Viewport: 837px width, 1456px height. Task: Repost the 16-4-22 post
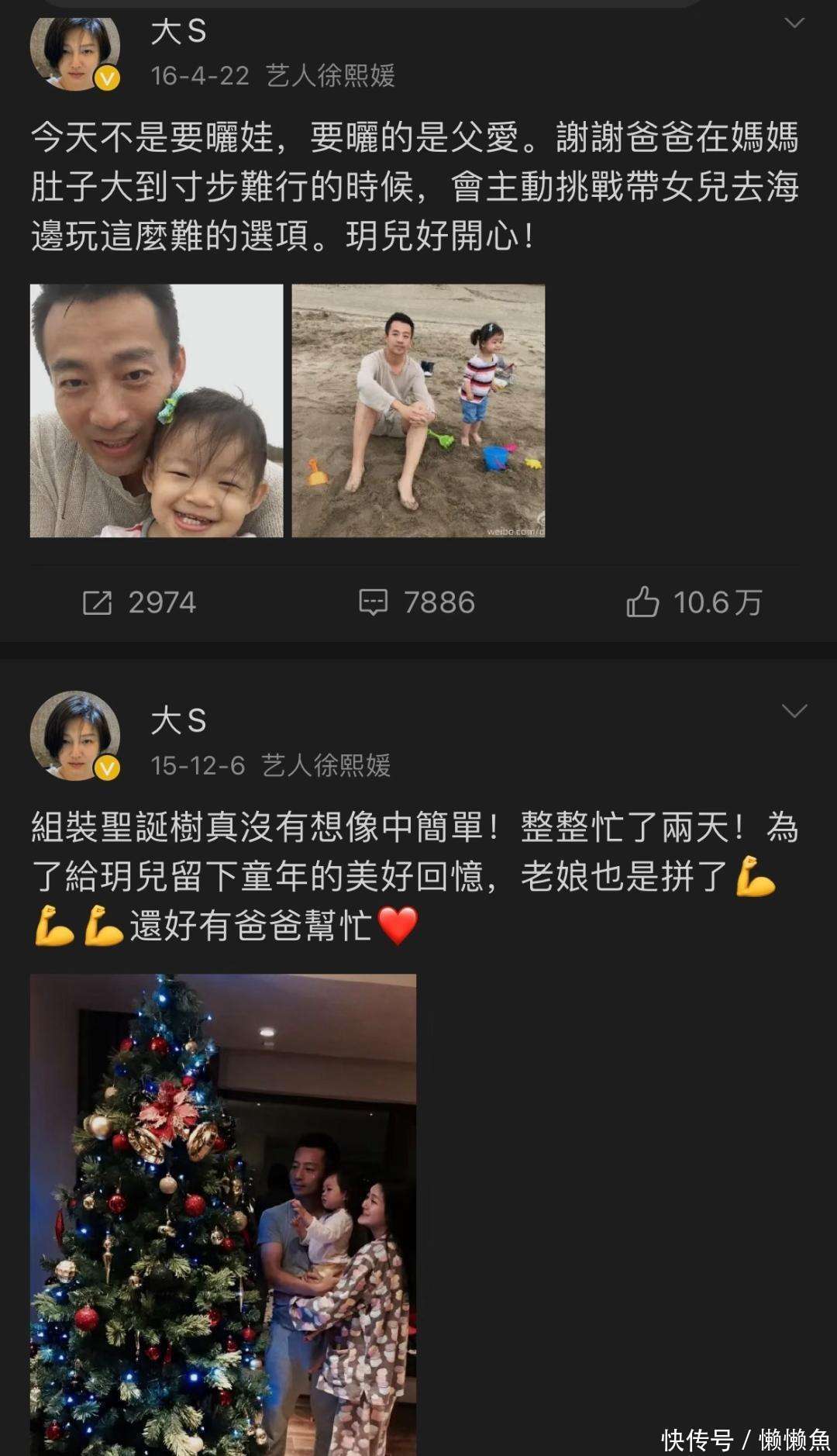139,602
